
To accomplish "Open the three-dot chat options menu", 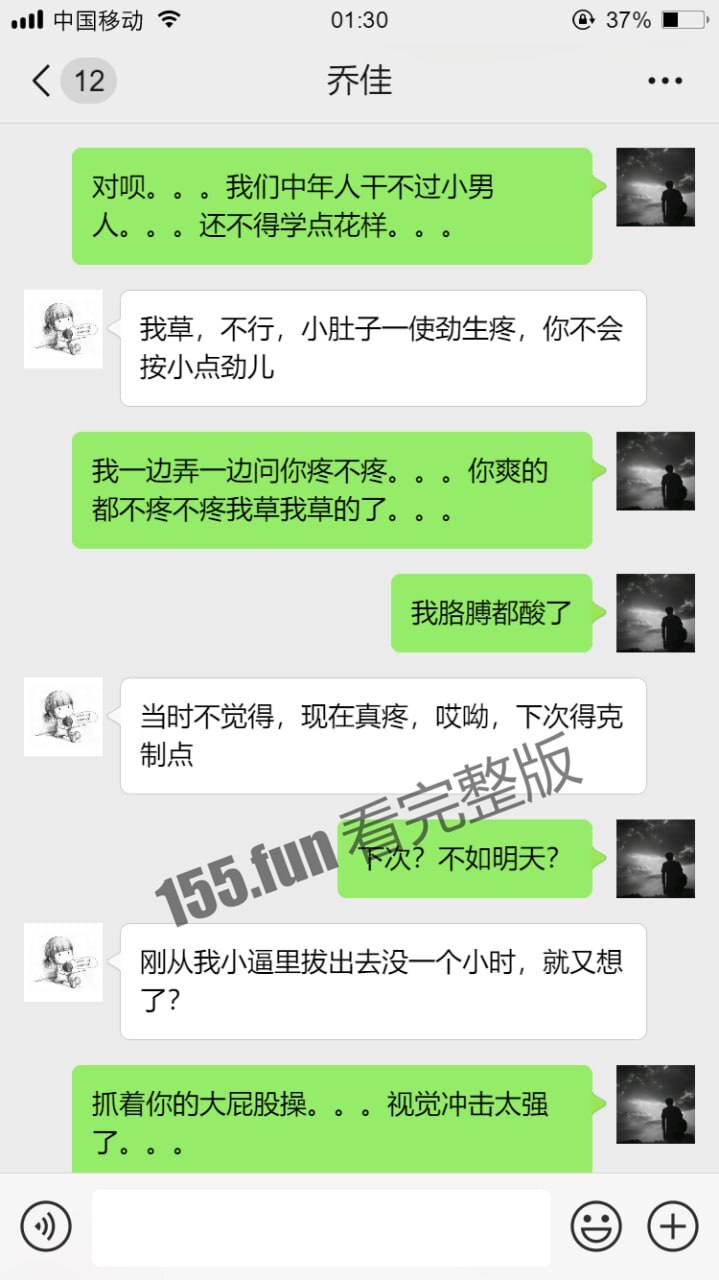I will click(x=665, y=81).
